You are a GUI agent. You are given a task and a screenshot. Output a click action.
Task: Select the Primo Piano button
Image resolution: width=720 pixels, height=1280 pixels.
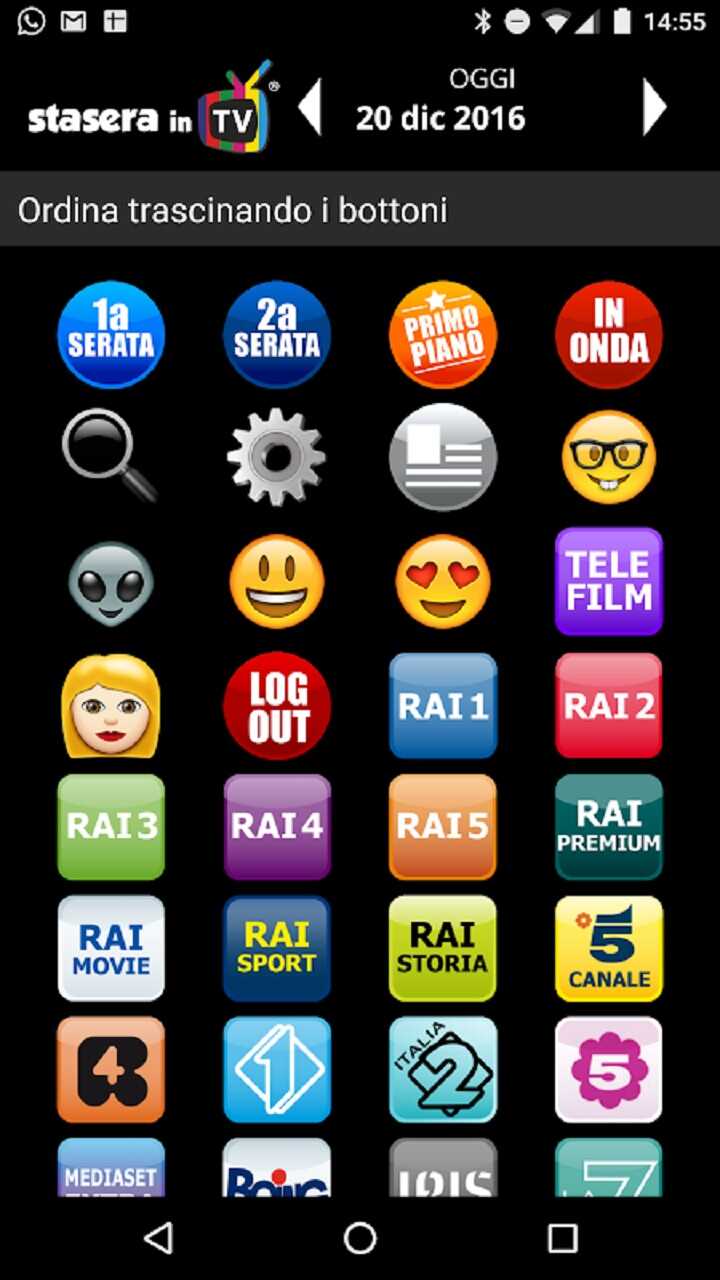[443, 334]
